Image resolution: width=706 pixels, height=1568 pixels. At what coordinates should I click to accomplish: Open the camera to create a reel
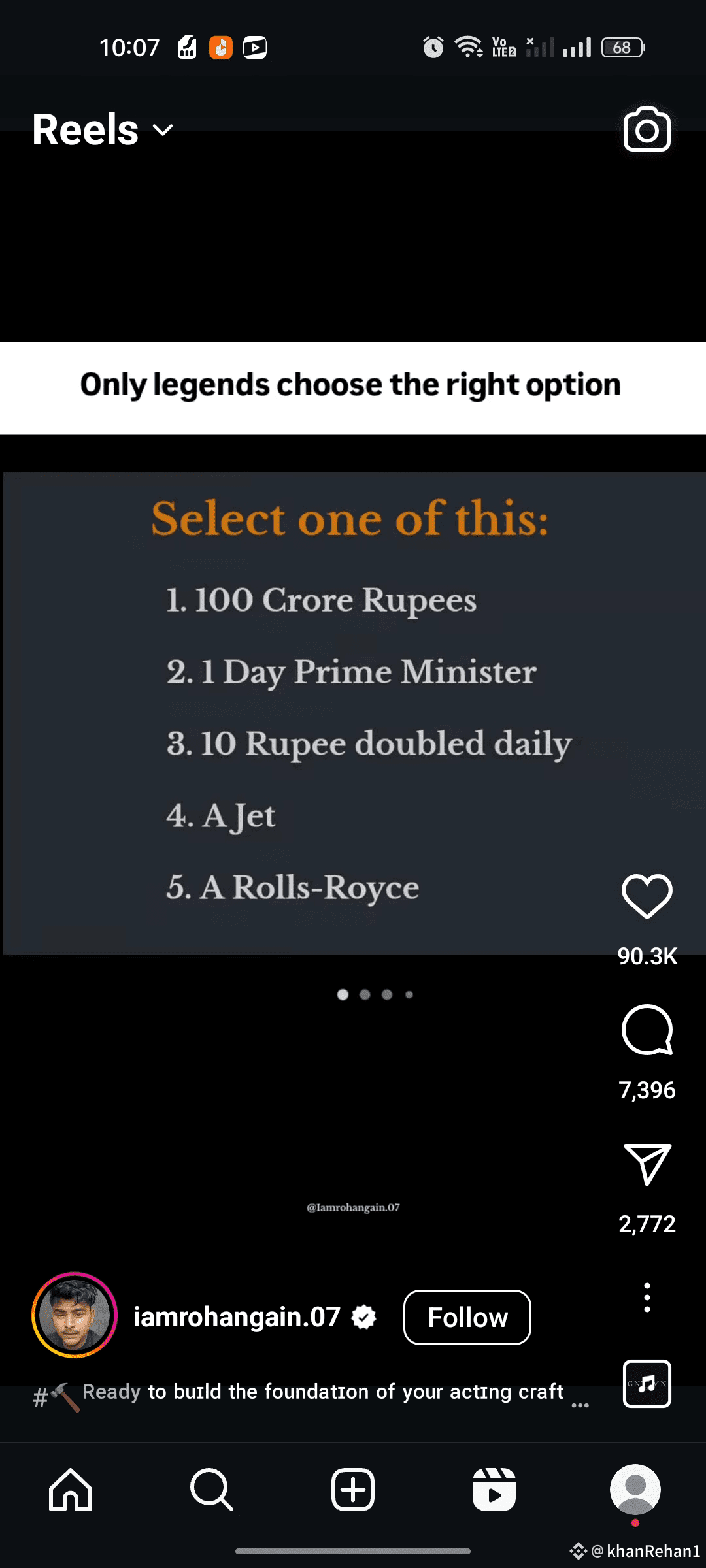pyautogui.click(x=647, y=129)
